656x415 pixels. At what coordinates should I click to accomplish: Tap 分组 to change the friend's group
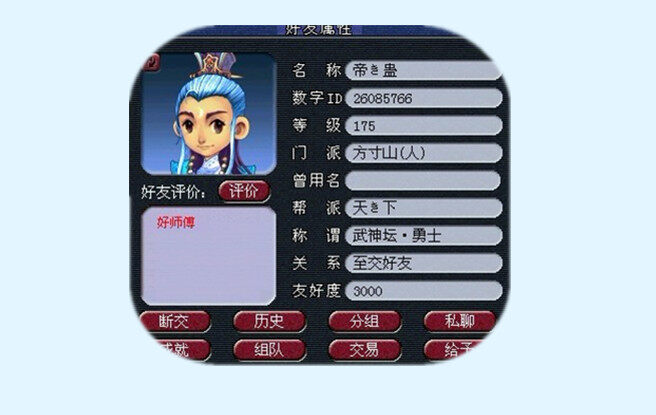pos(363,321)
